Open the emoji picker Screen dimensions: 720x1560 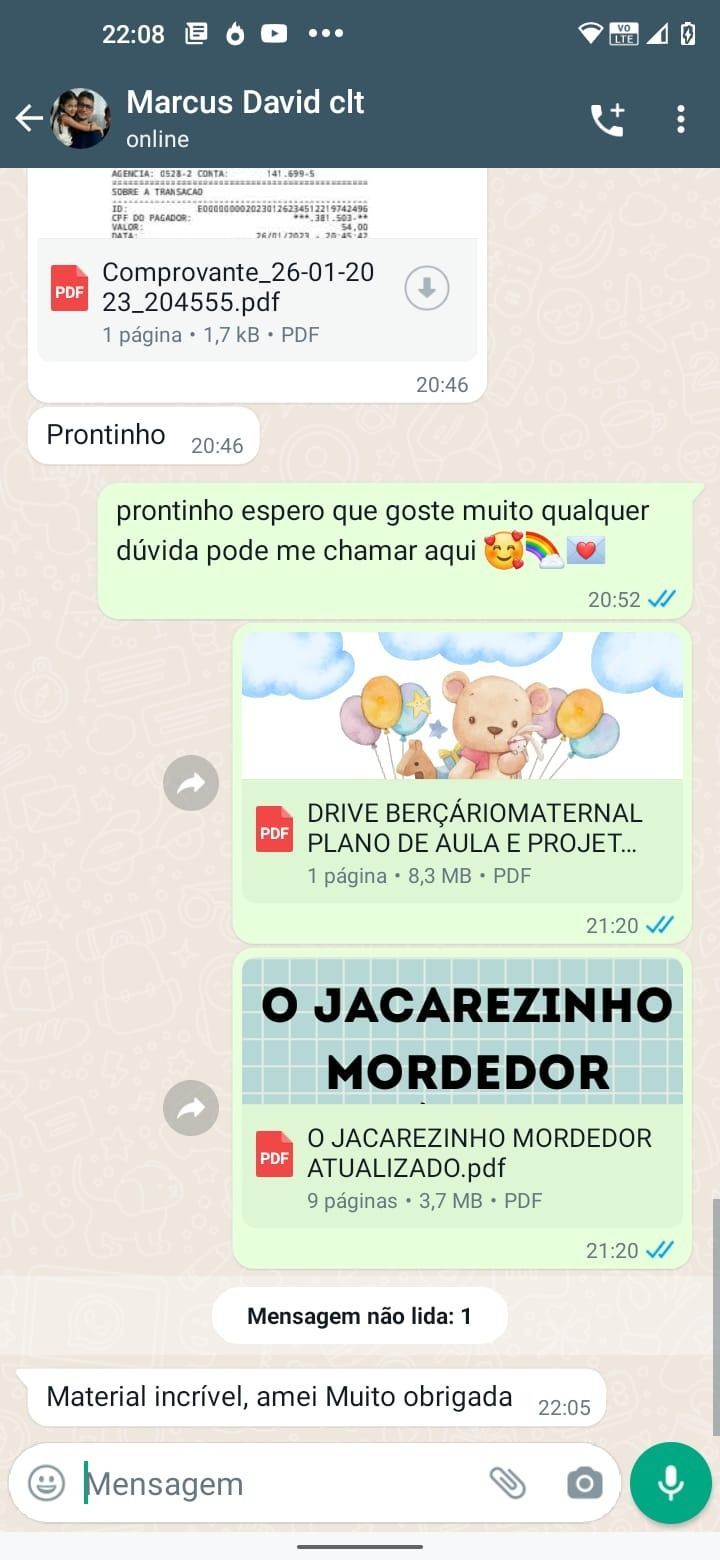coord(46,1483)
